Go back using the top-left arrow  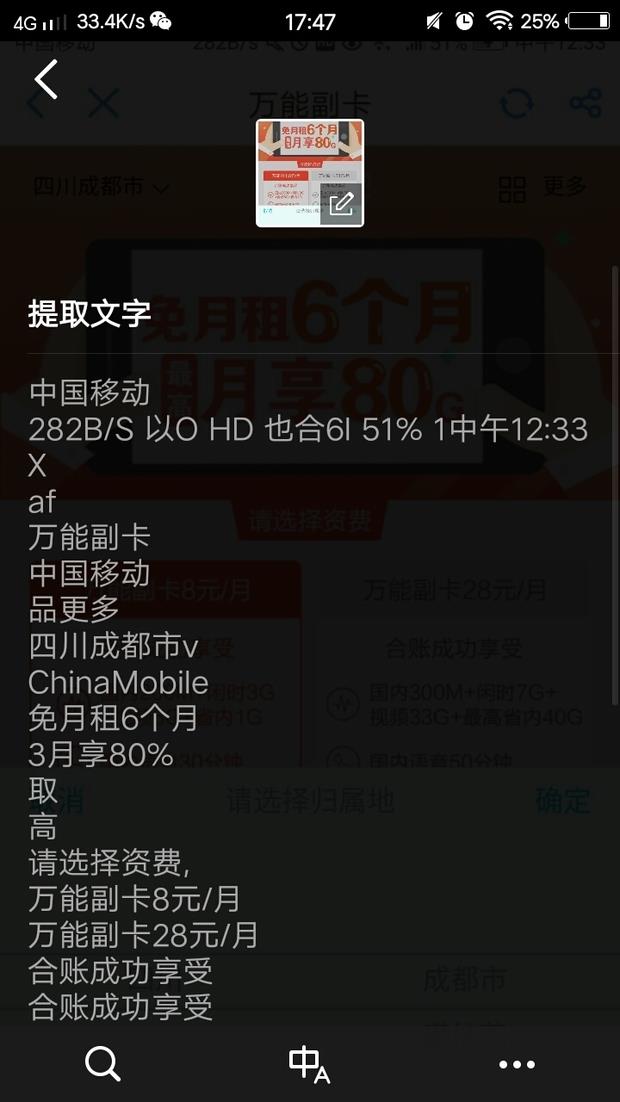(46, 80)
